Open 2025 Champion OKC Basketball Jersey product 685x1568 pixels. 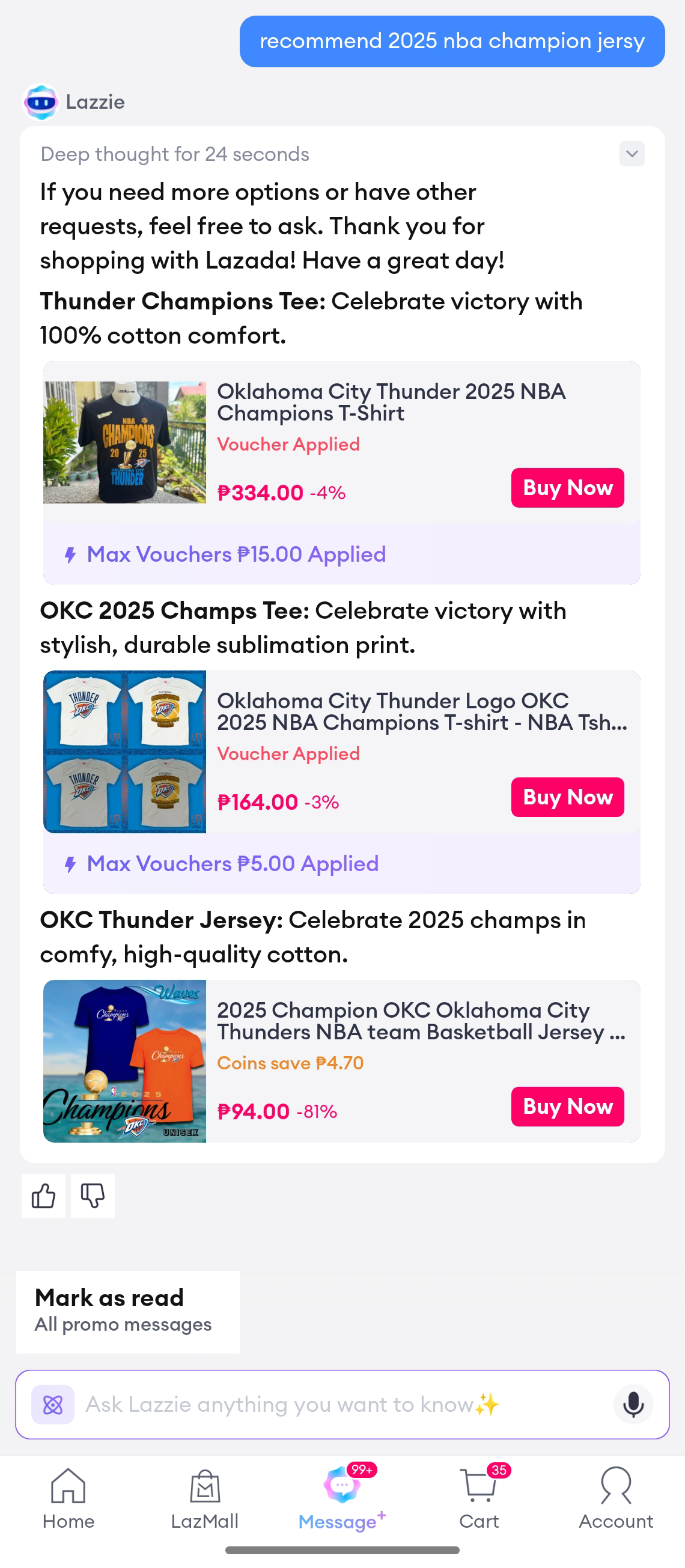[x=421, y=1021]
